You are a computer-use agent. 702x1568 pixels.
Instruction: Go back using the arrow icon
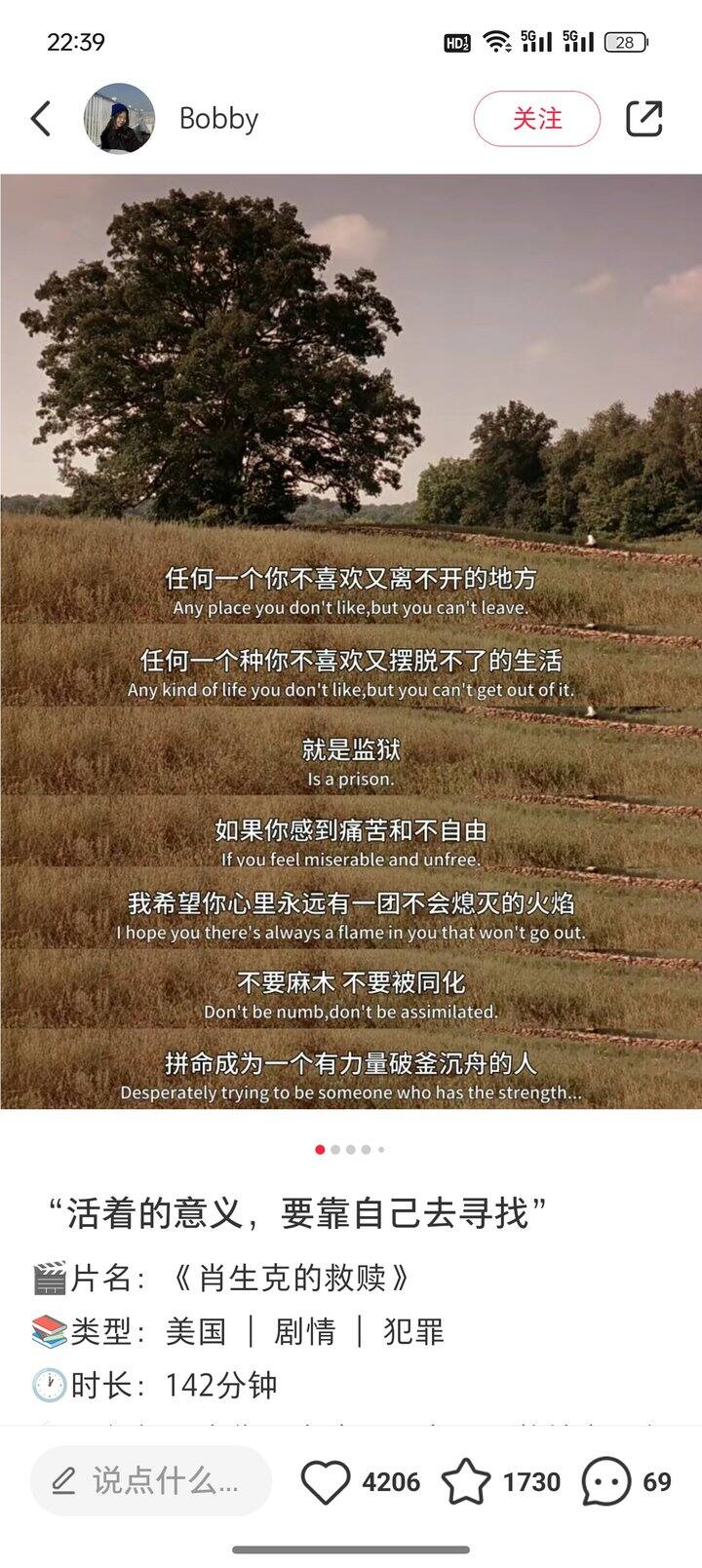click(41, 119)
